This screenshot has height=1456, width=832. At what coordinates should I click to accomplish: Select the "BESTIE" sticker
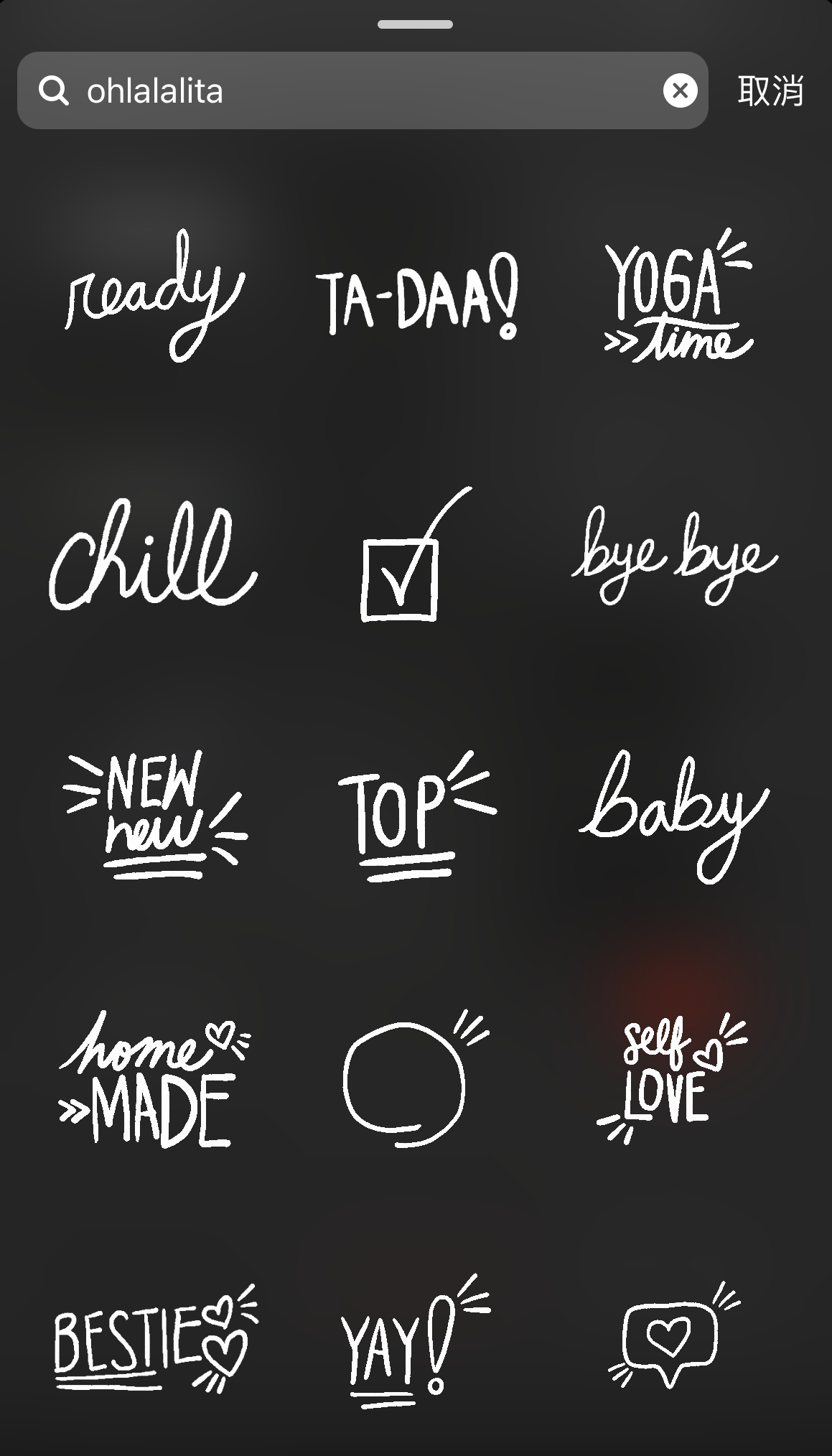[156, 1340]
